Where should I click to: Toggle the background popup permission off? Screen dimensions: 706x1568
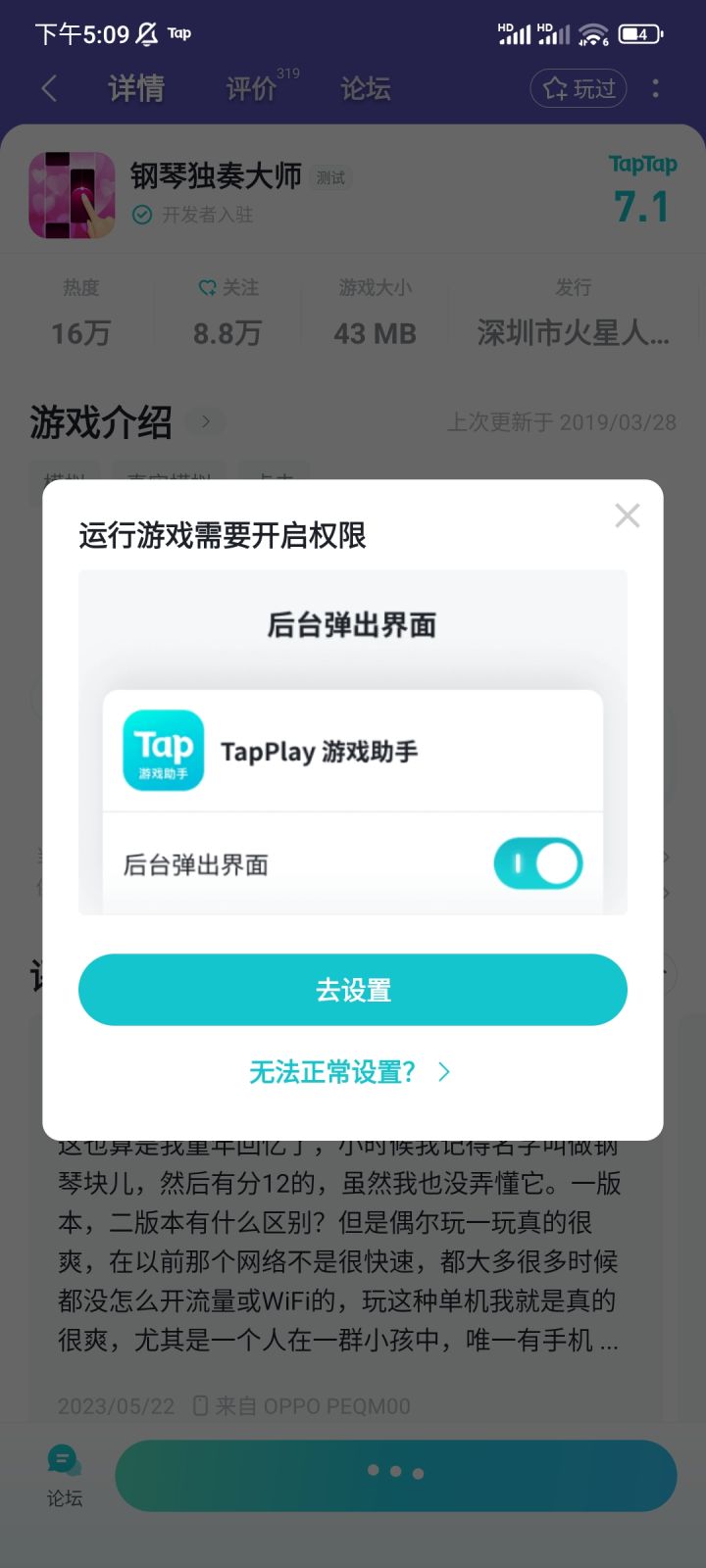pyautogui.click(x=537, y=862)
